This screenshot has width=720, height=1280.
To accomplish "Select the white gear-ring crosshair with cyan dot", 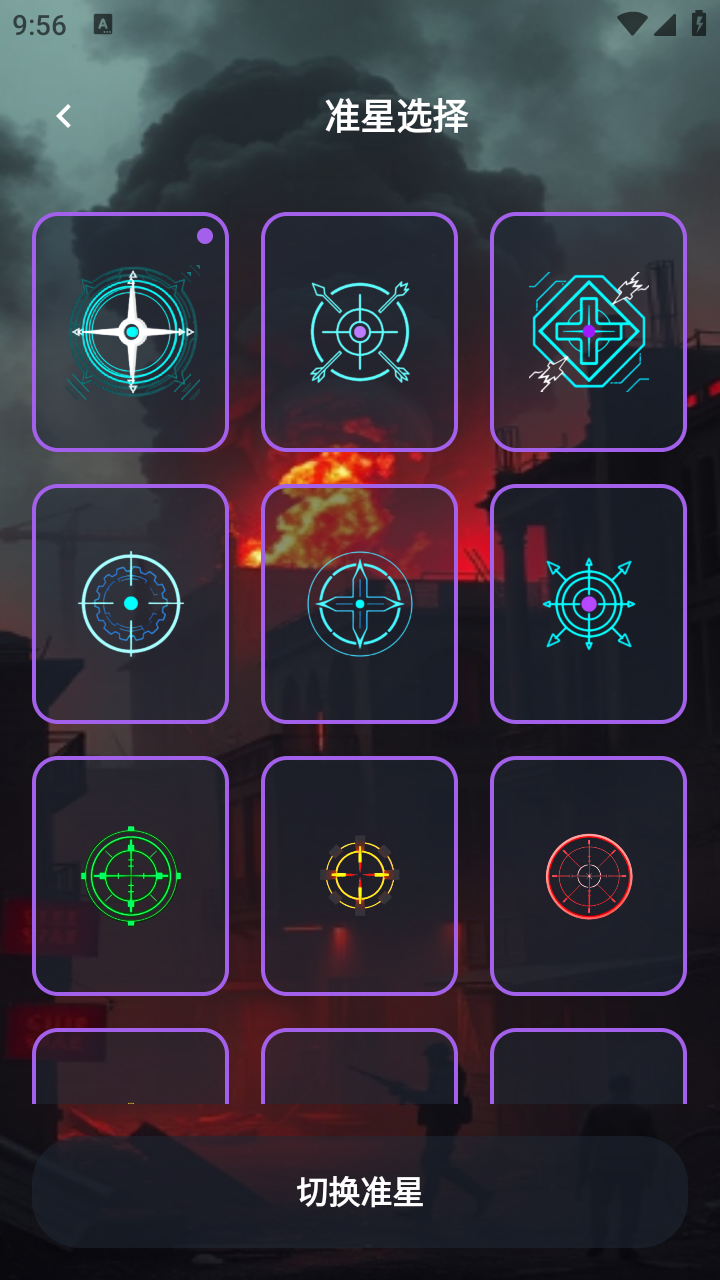I will tap(131, 604).
